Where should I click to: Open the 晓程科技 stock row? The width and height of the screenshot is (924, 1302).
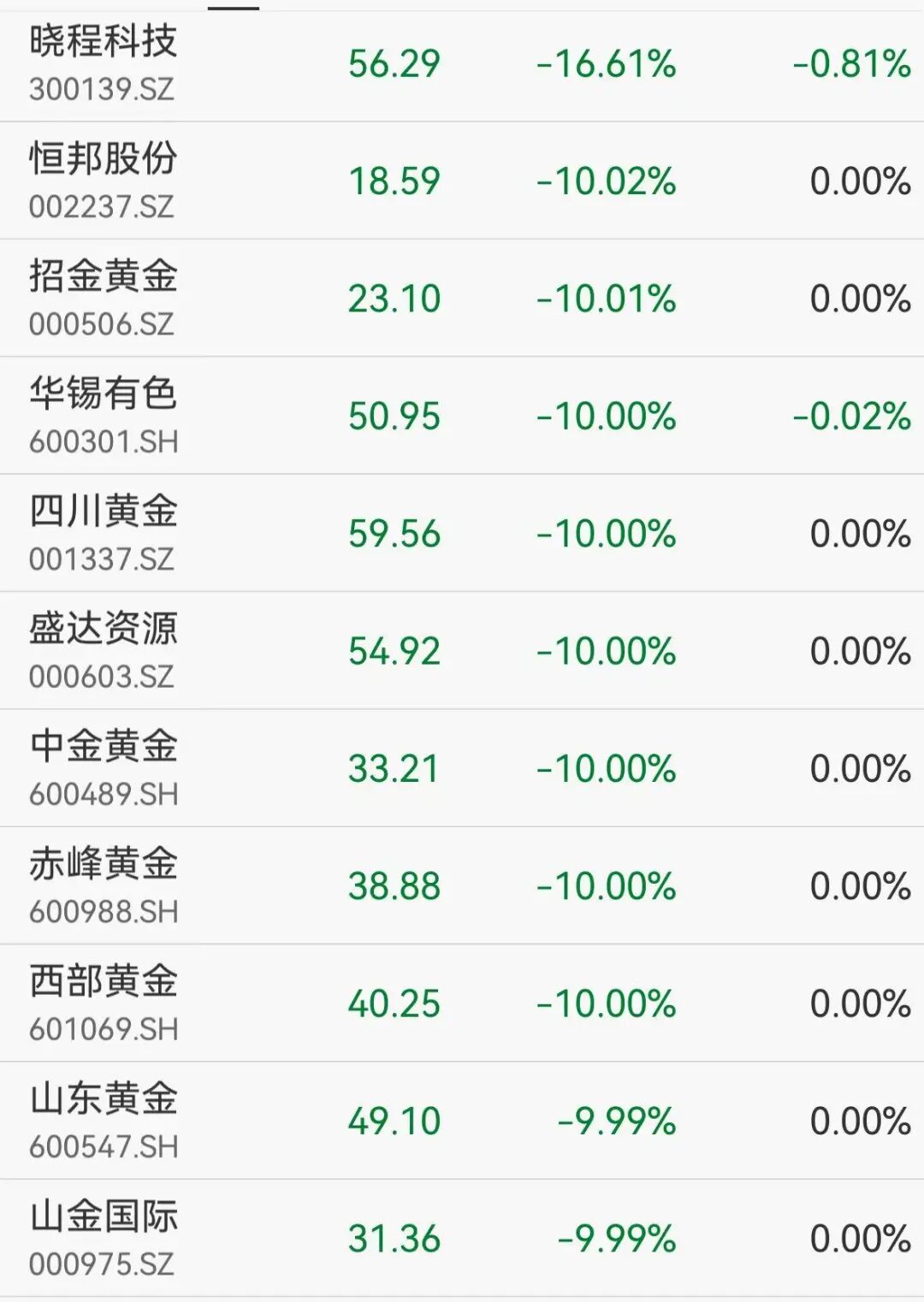[104, 63]
